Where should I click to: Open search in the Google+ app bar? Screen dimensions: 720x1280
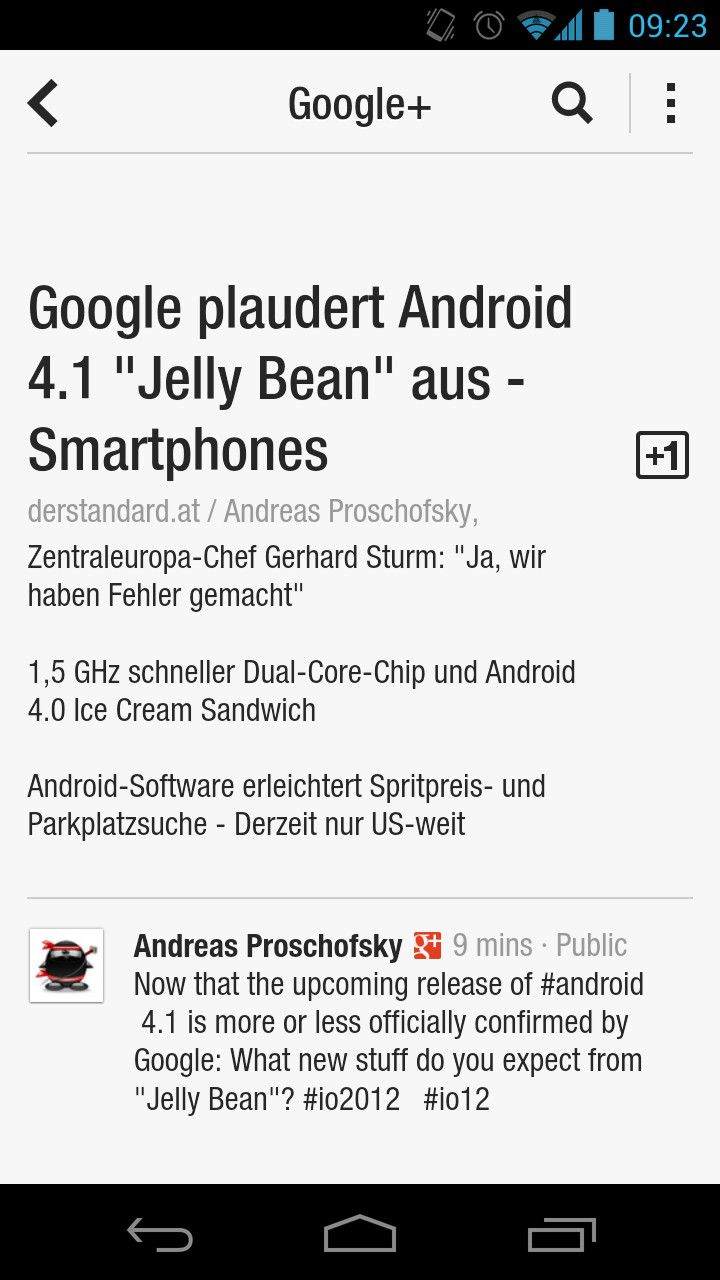(572, 103)
